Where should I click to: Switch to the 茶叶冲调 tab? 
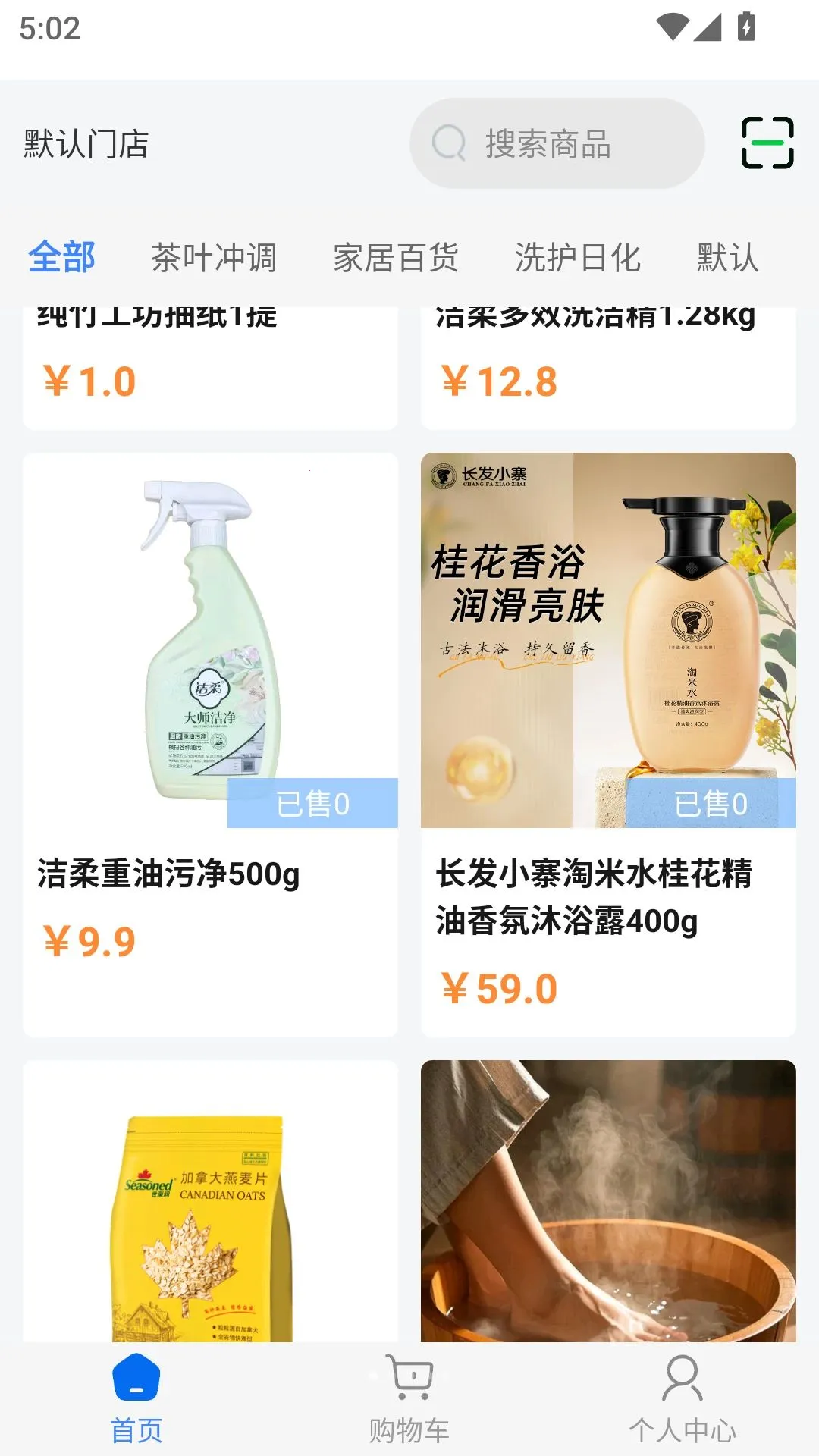214,257
